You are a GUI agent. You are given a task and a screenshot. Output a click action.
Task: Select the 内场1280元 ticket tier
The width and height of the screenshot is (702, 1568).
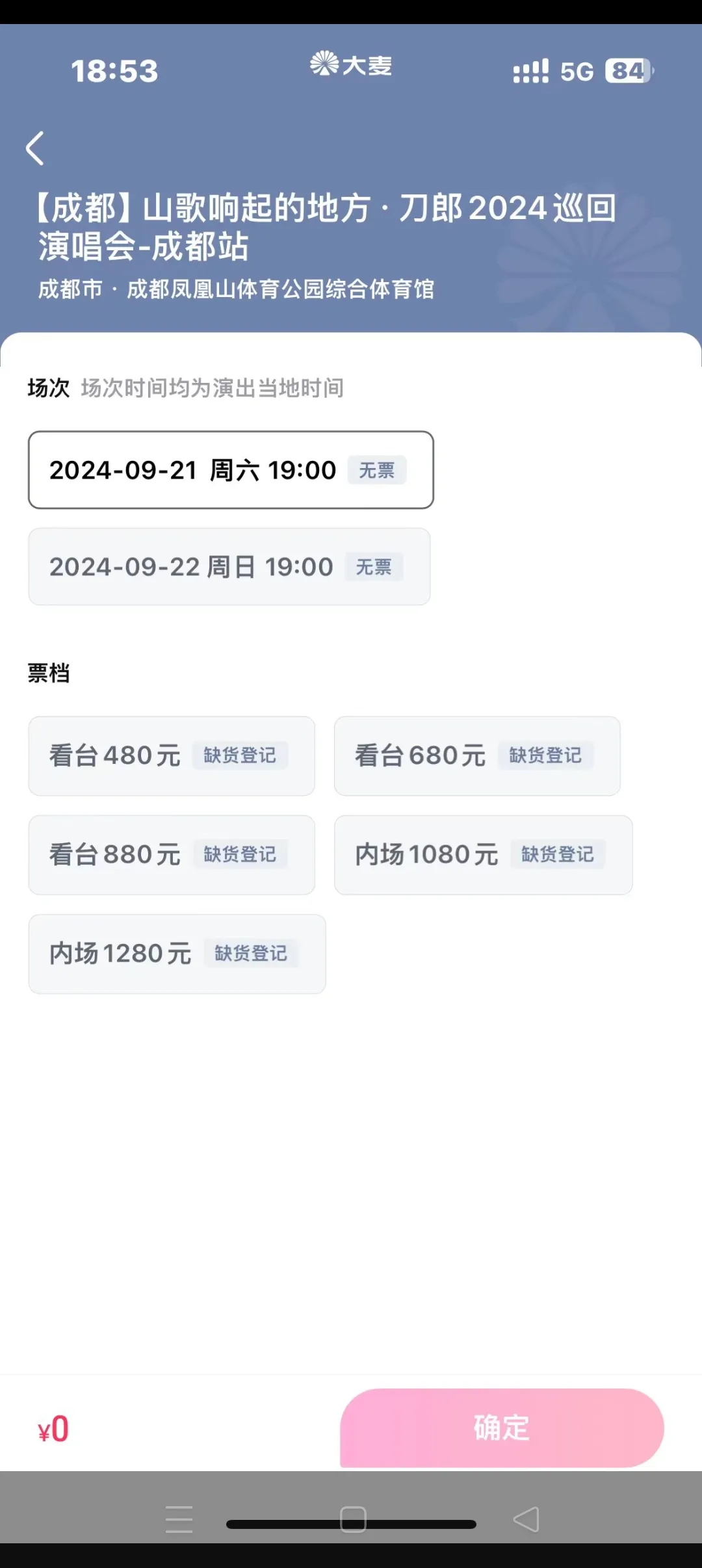(177, 954)
